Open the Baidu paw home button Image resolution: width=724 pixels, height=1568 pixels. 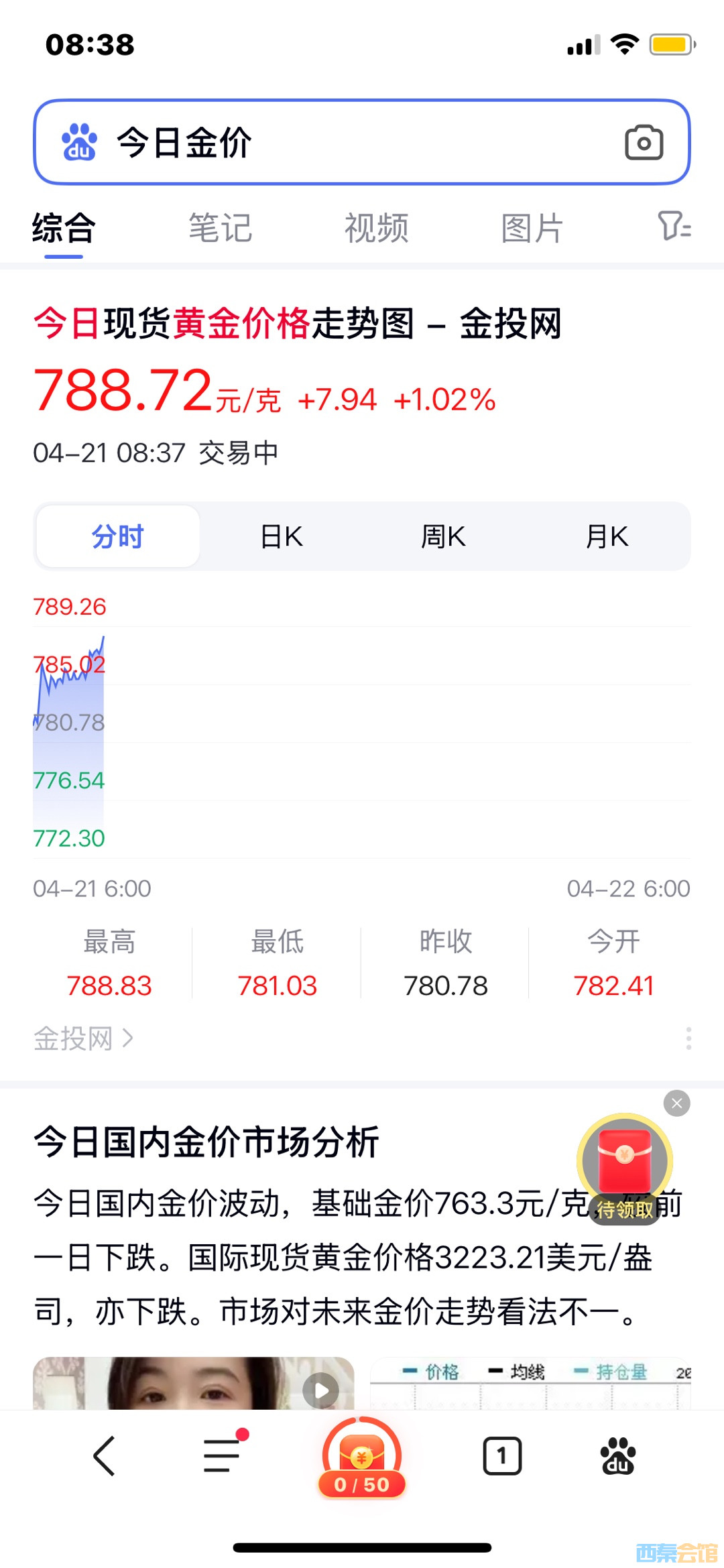(x=617, y=1456)
